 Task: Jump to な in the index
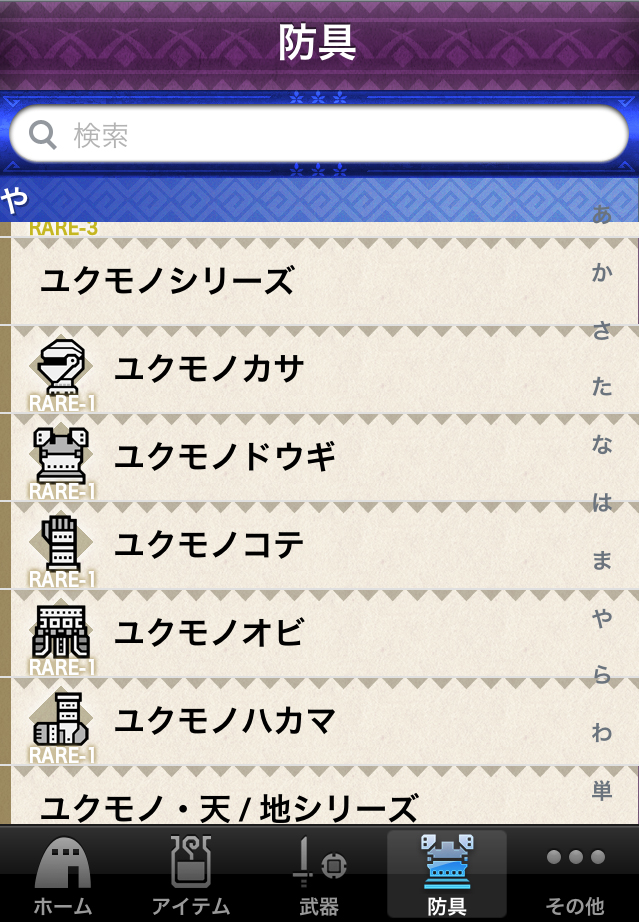pos(602,445)
